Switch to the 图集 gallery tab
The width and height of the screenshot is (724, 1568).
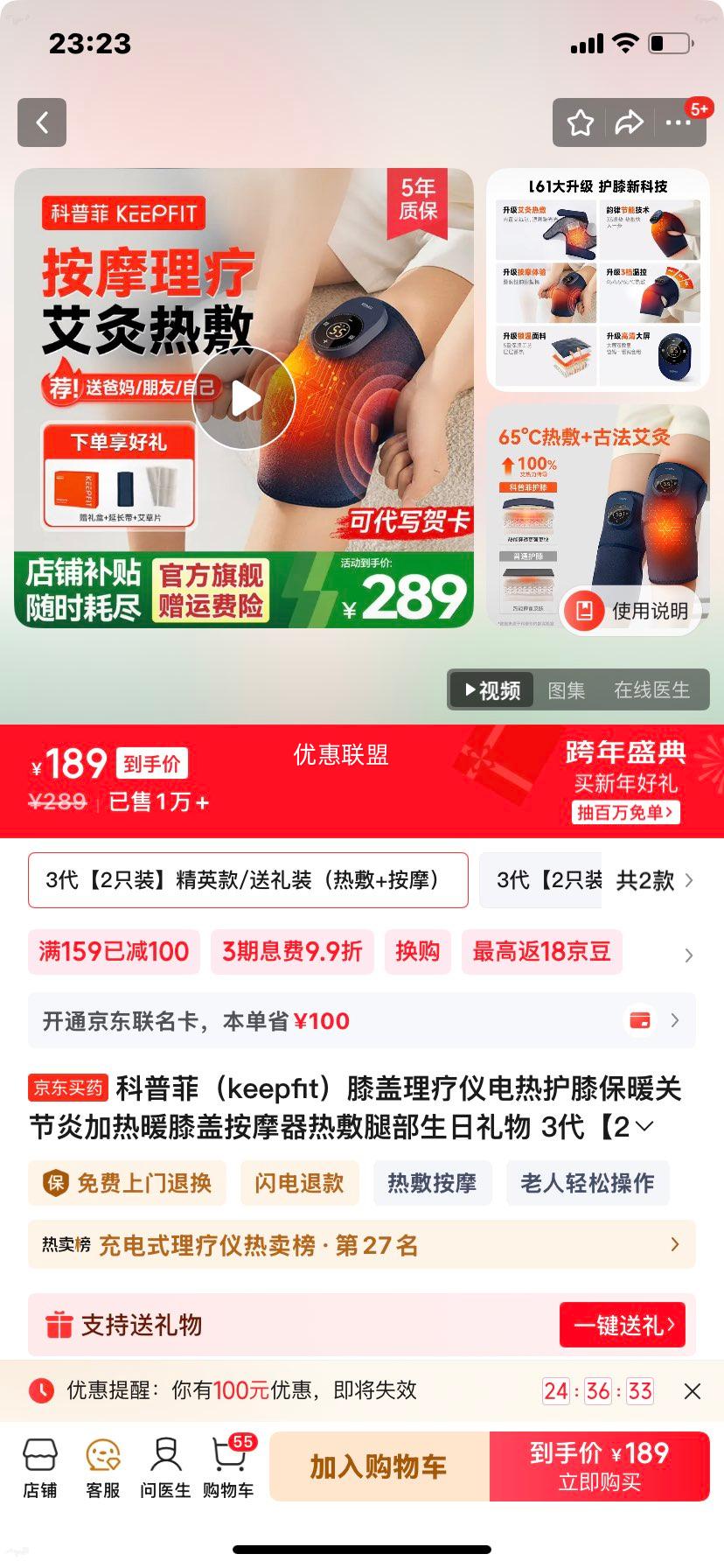pos(568,690)
